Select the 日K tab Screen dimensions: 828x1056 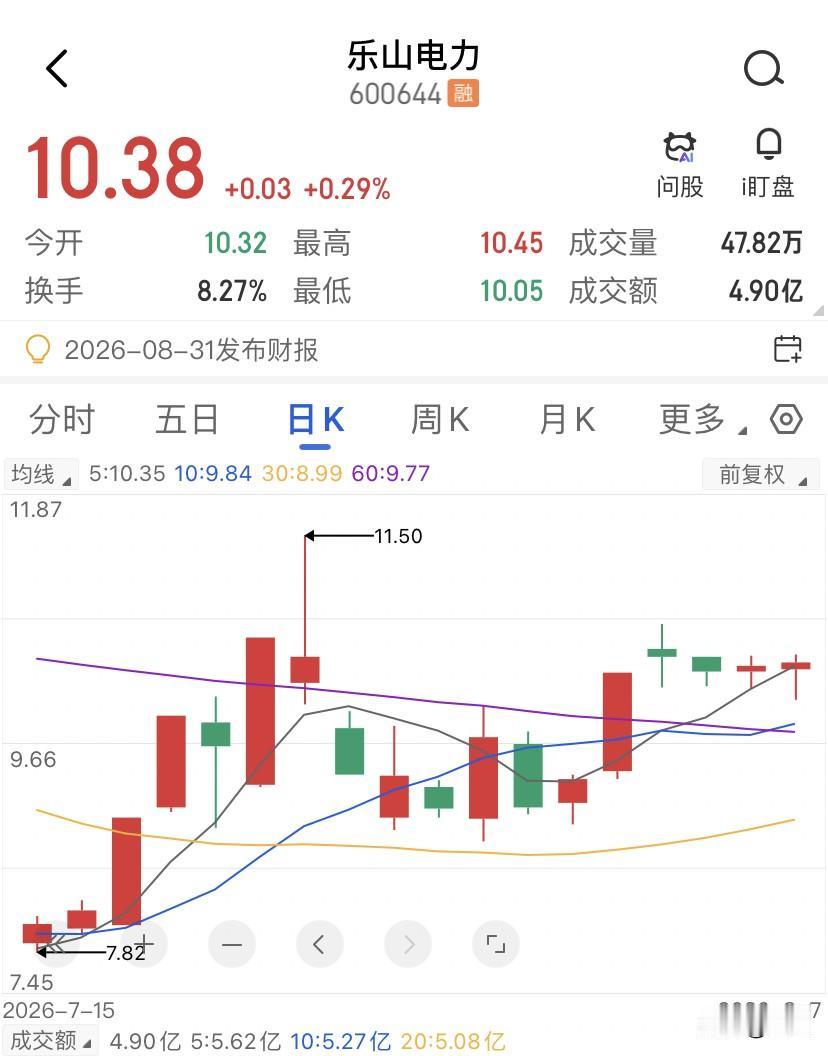point(315,420)
